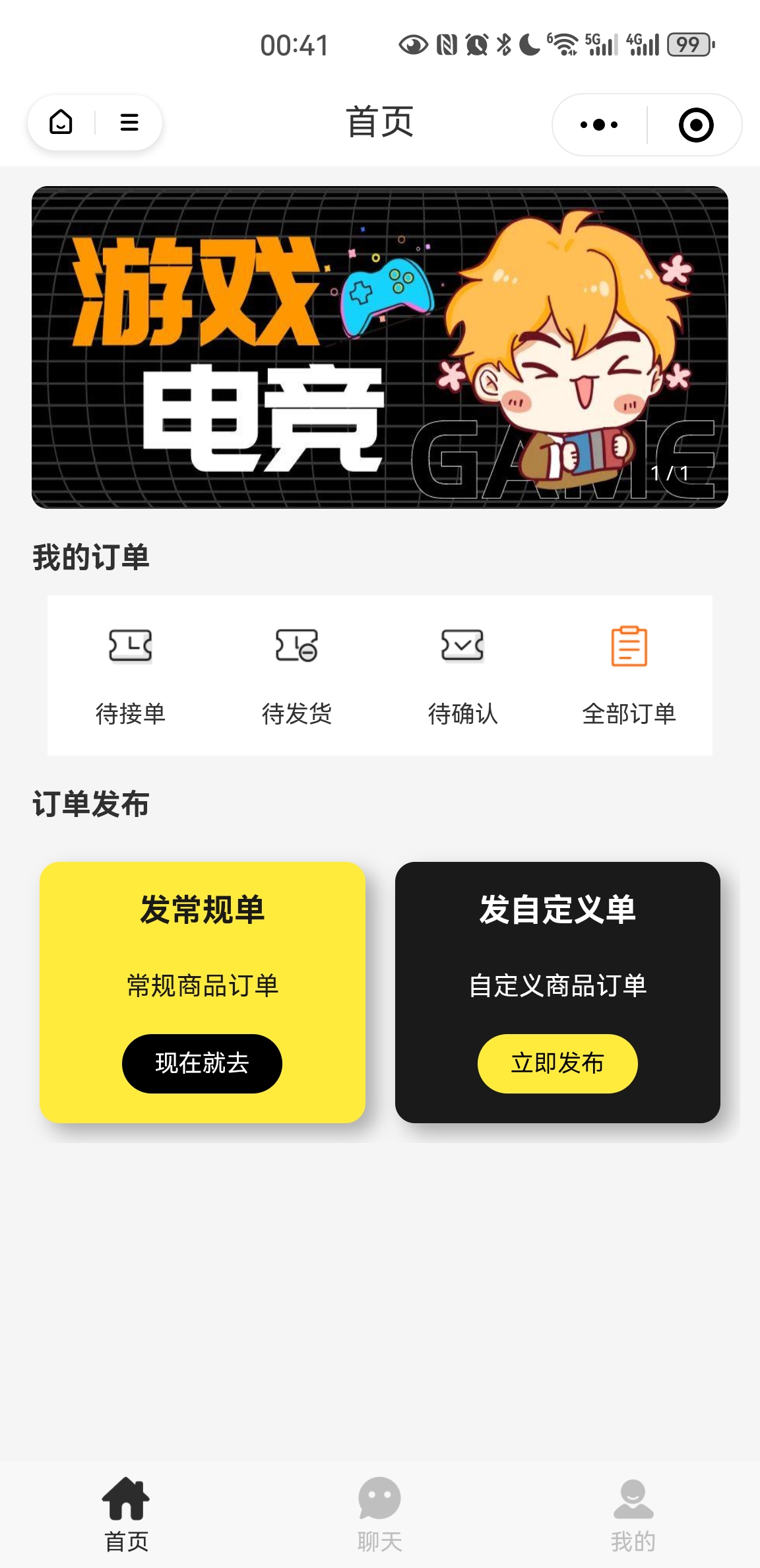This screenshot has height=1568, width=760.
Task: Open the menu list icon beside the home icon
Action: pyautogui.click(x=129, y=123)
